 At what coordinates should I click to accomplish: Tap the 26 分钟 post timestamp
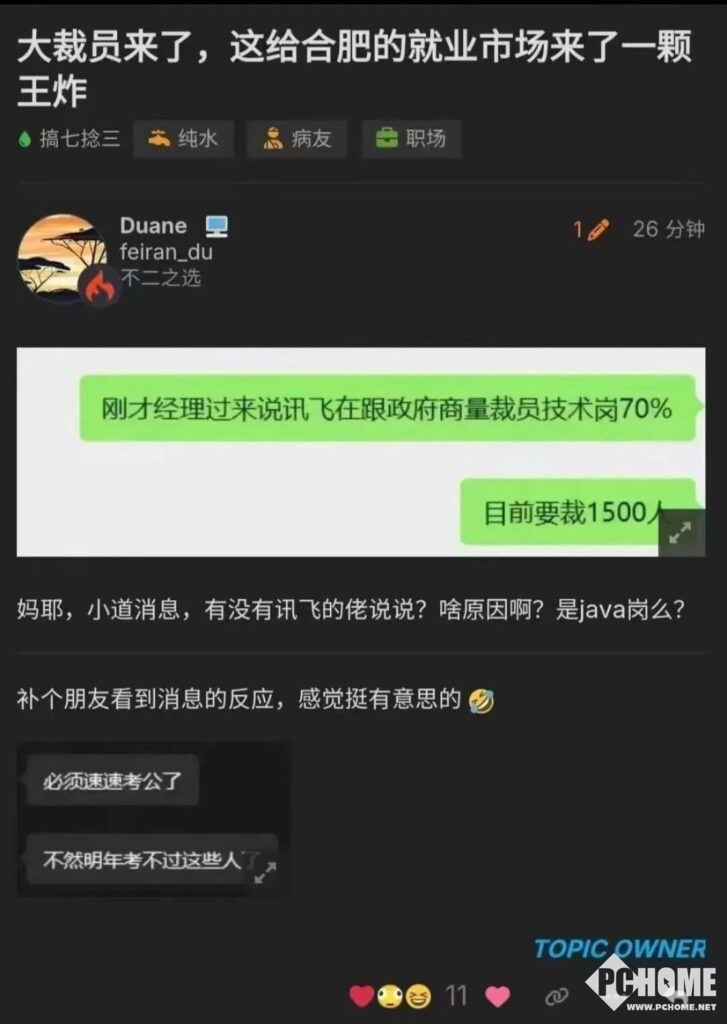[668, 229]
